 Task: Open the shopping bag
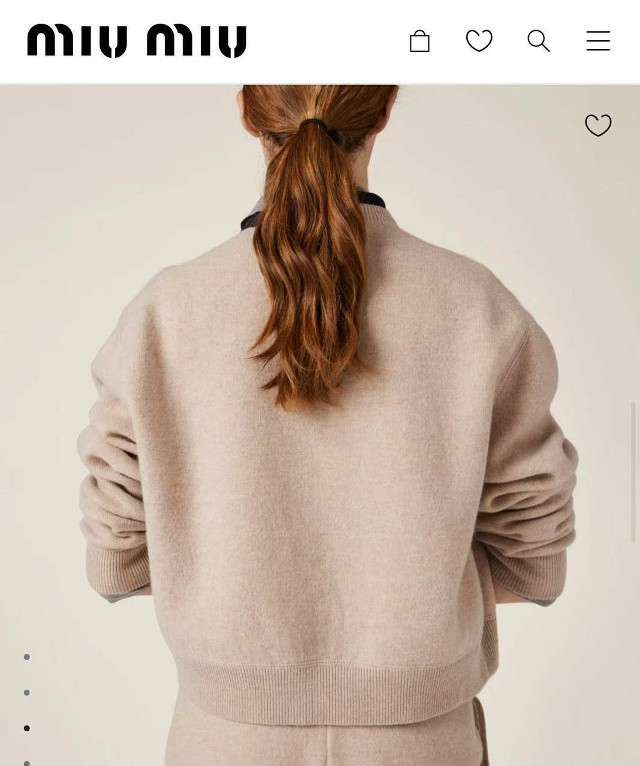[420, 41]
